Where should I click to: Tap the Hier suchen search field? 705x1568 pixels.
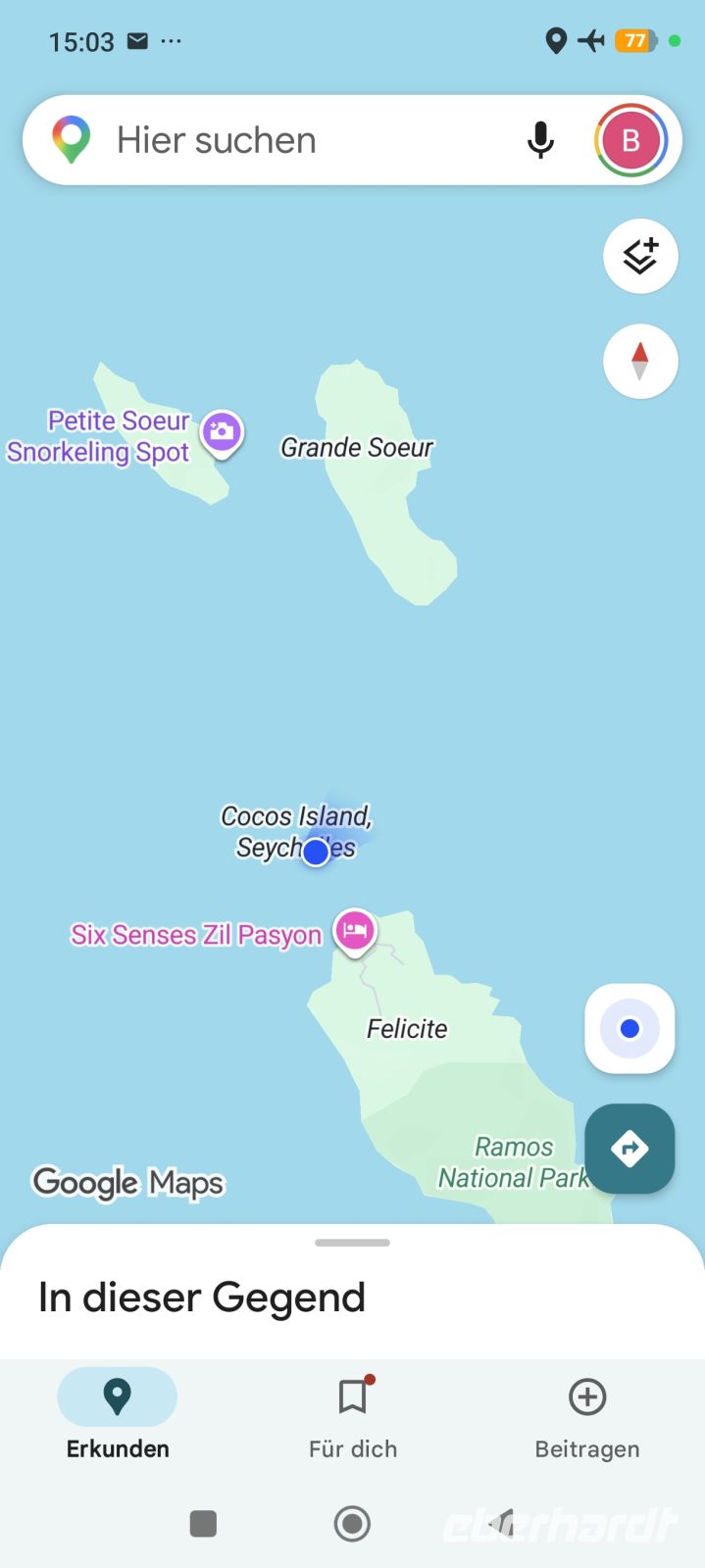[294, 140]
